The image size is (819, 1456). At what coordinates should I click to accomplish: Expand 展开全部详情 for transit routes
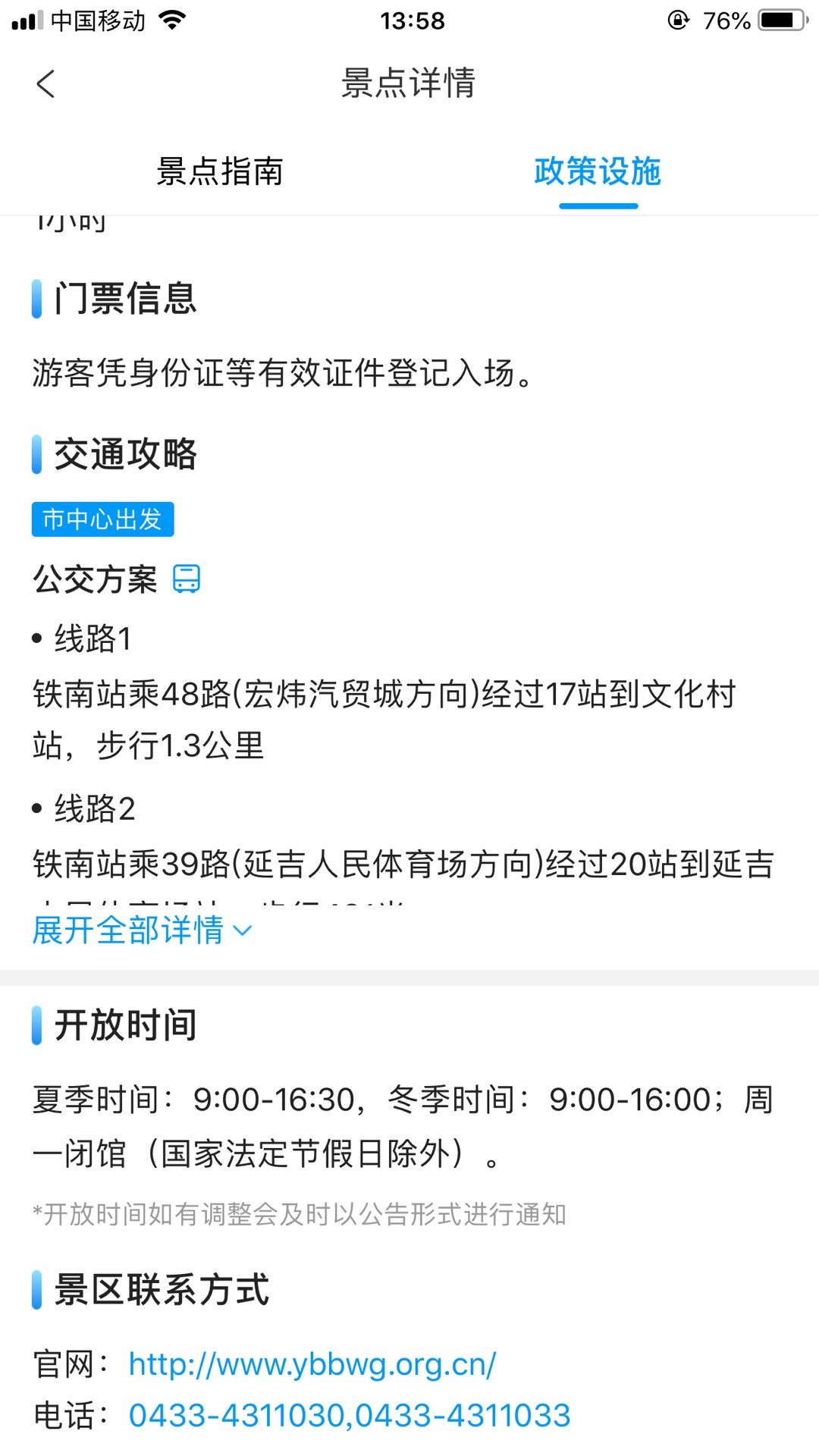click(x=142, y=930)
